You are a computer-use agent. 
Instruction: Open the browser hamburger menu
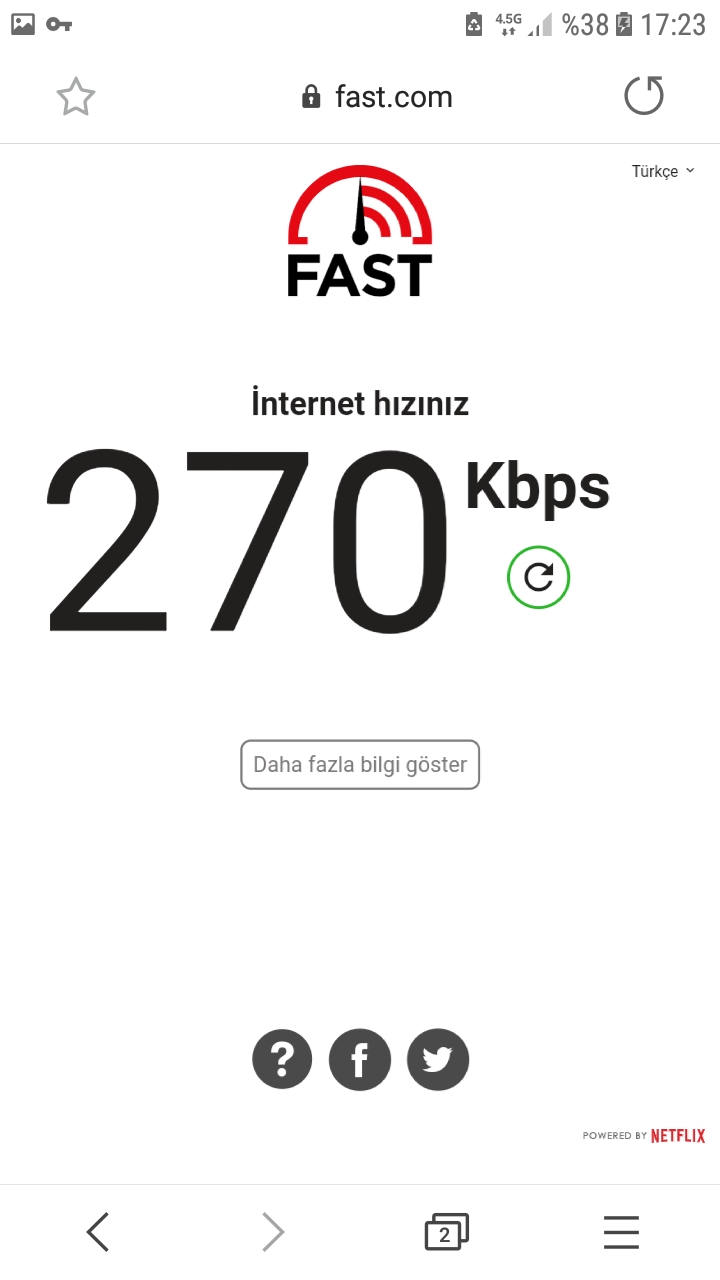tap(621, 1232)
